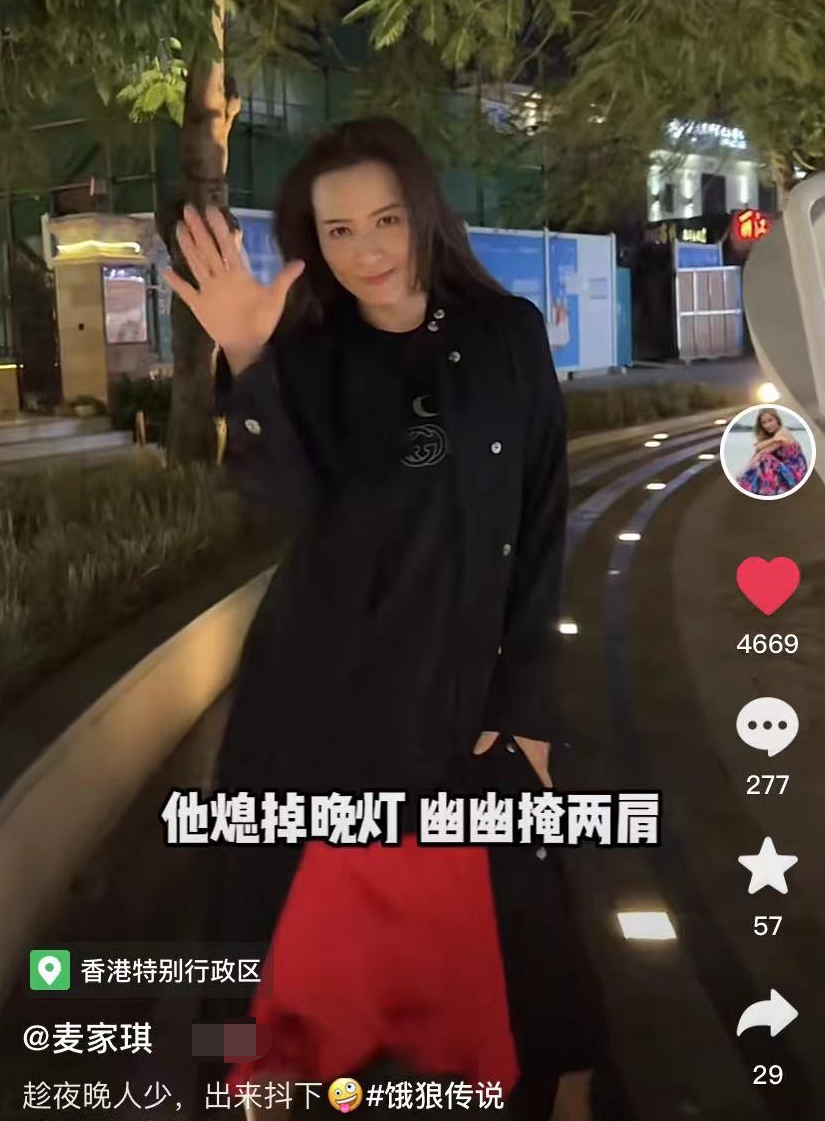This screenshot has height=1121, width=825.
Task: Click the like count 4669
Action: (x=769, y=645)
